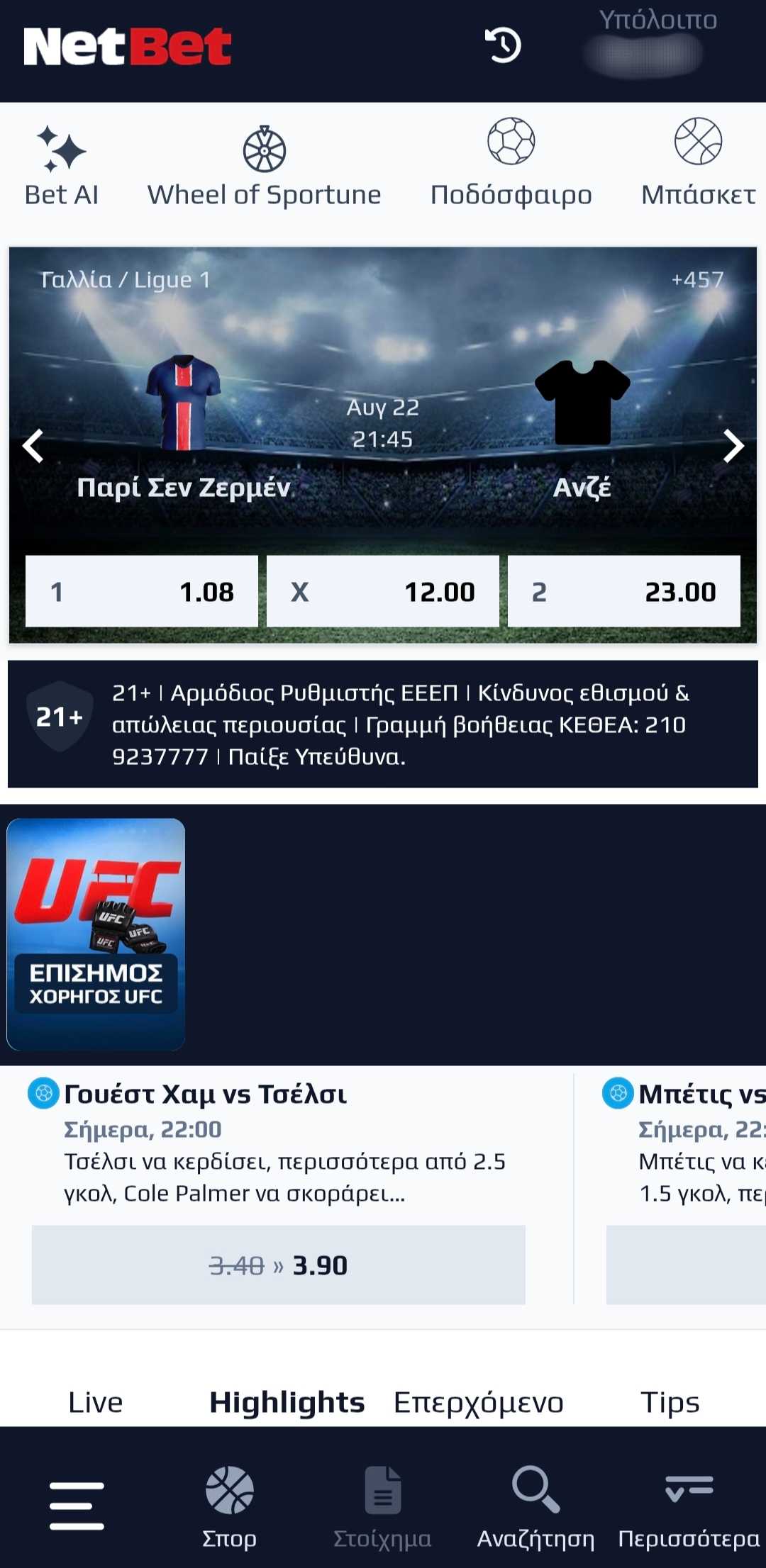Show the next featured match
Image resolution: width=766 pixels, height=1568 pixels.
(x=733, y=447)
